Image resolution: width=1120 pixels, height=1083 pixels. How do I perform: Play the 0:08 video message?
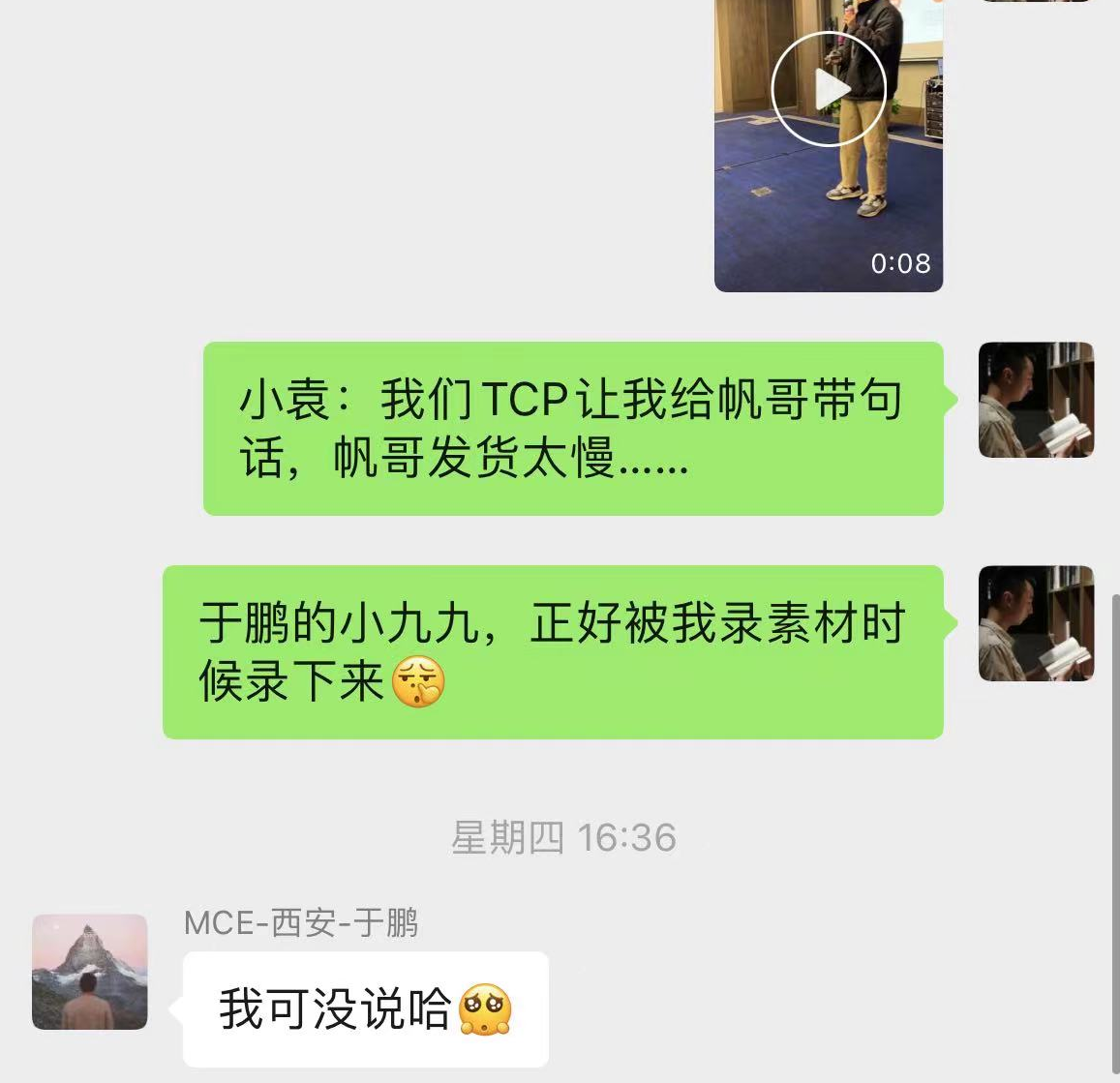(x=828, y=89)
